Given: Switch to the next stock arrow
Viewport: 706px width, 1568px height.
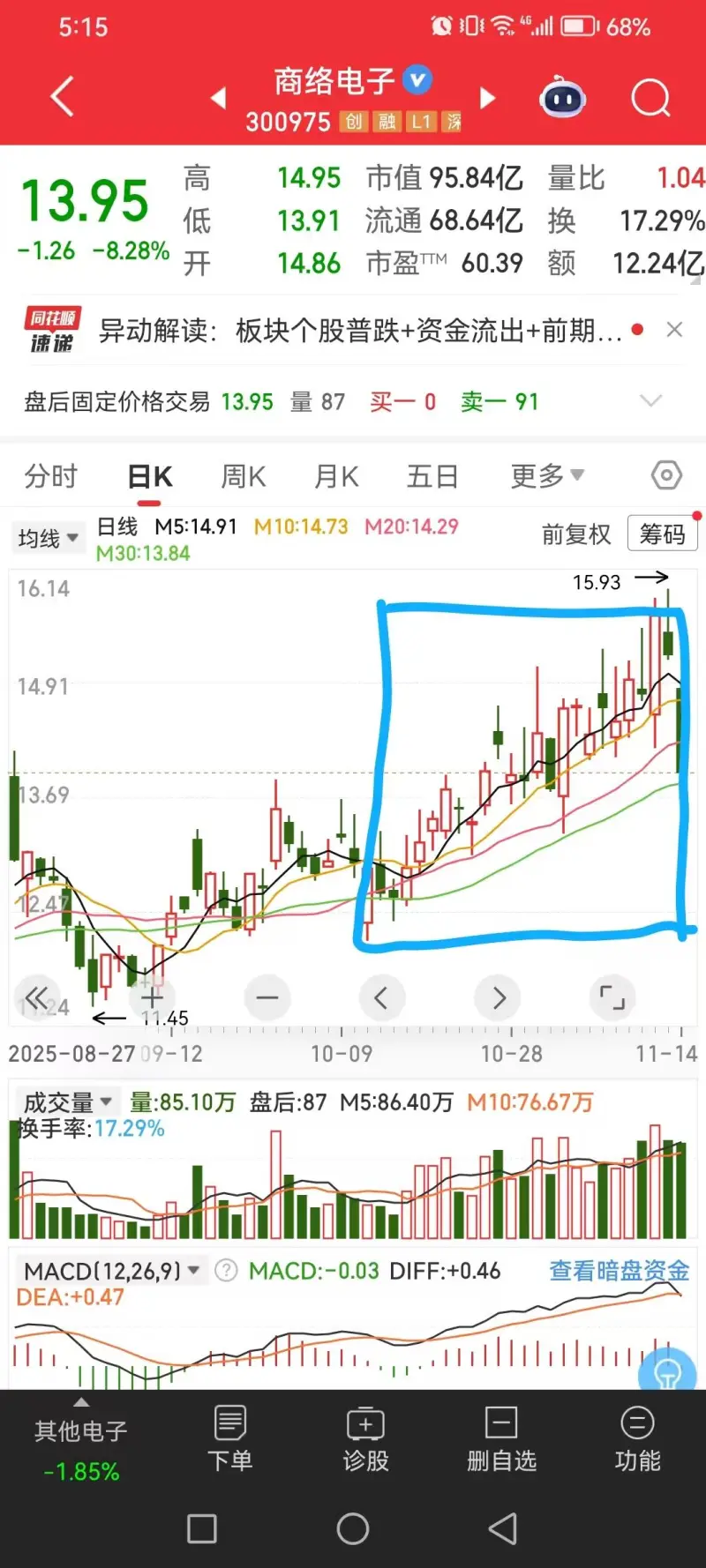Looking at the screenshot, I should click(487, 98).
